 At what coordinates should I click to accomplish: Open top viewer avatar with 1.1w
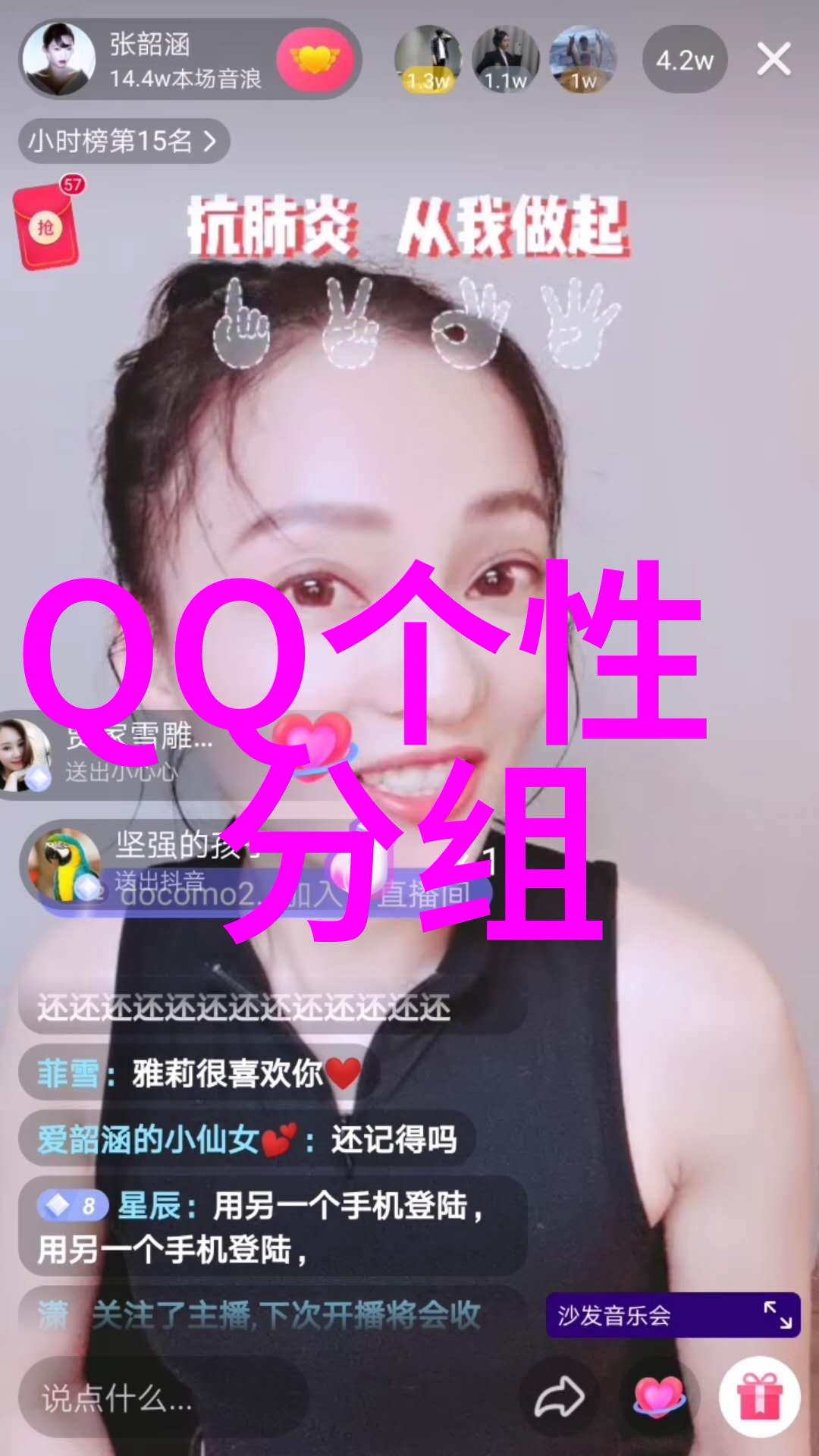click(505, 59)
